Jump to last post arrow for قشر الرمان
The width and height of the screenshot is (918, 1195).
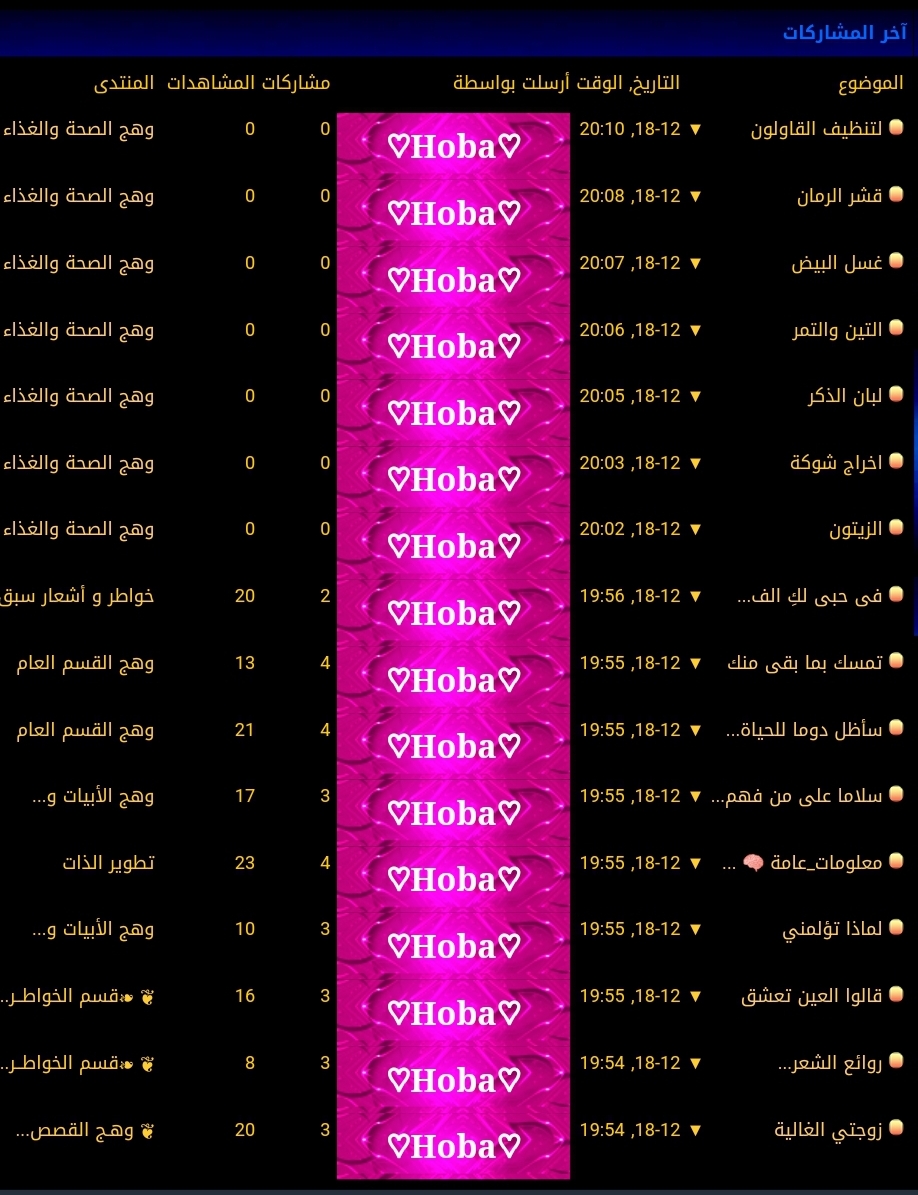(696, 196)
